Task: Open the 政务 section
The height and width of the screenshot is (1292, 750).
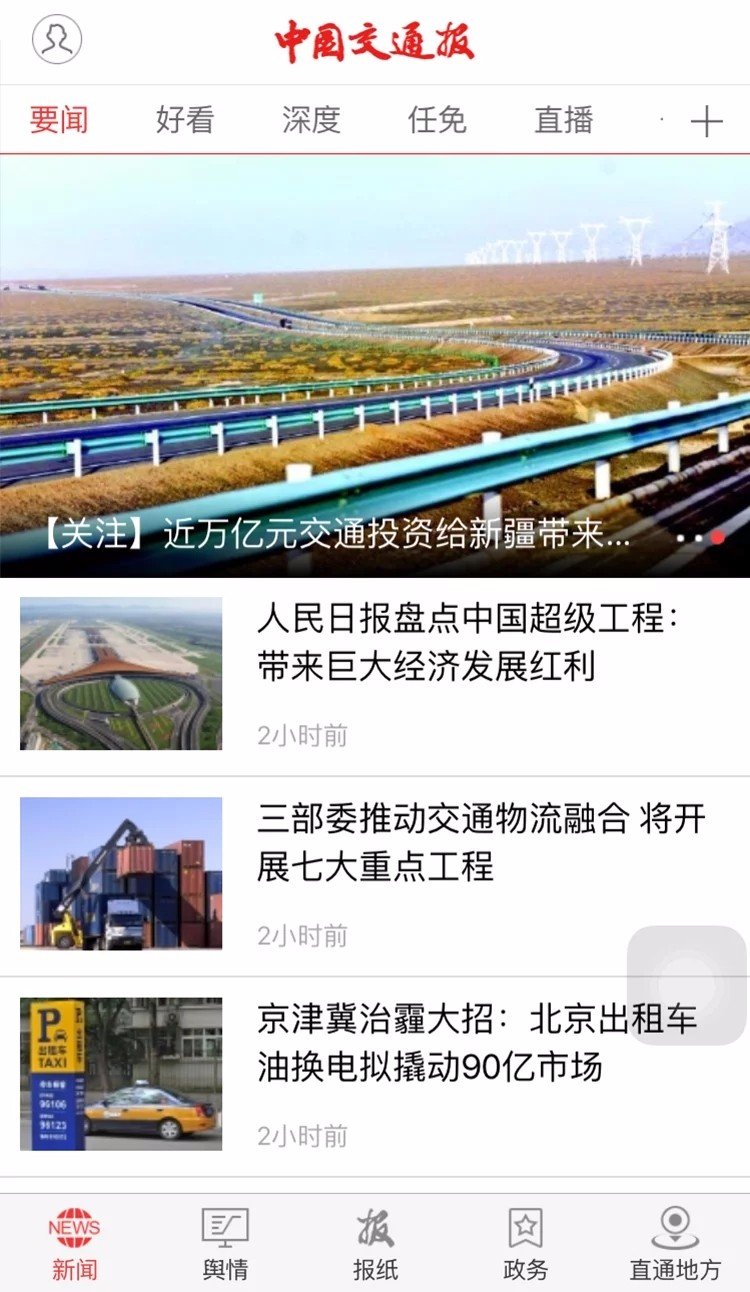Action: point(525,1243)
